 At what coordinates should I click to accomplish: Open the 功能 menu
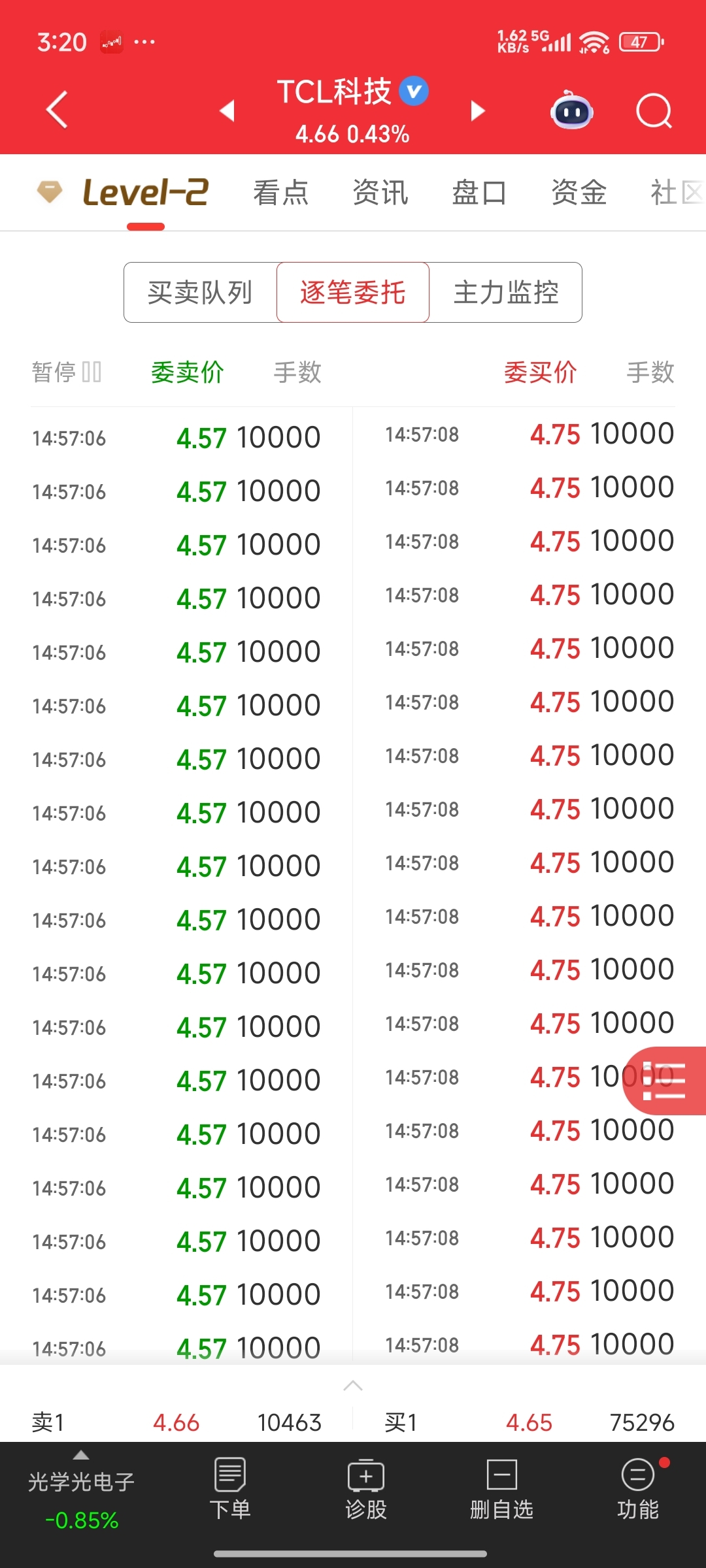638,1489
